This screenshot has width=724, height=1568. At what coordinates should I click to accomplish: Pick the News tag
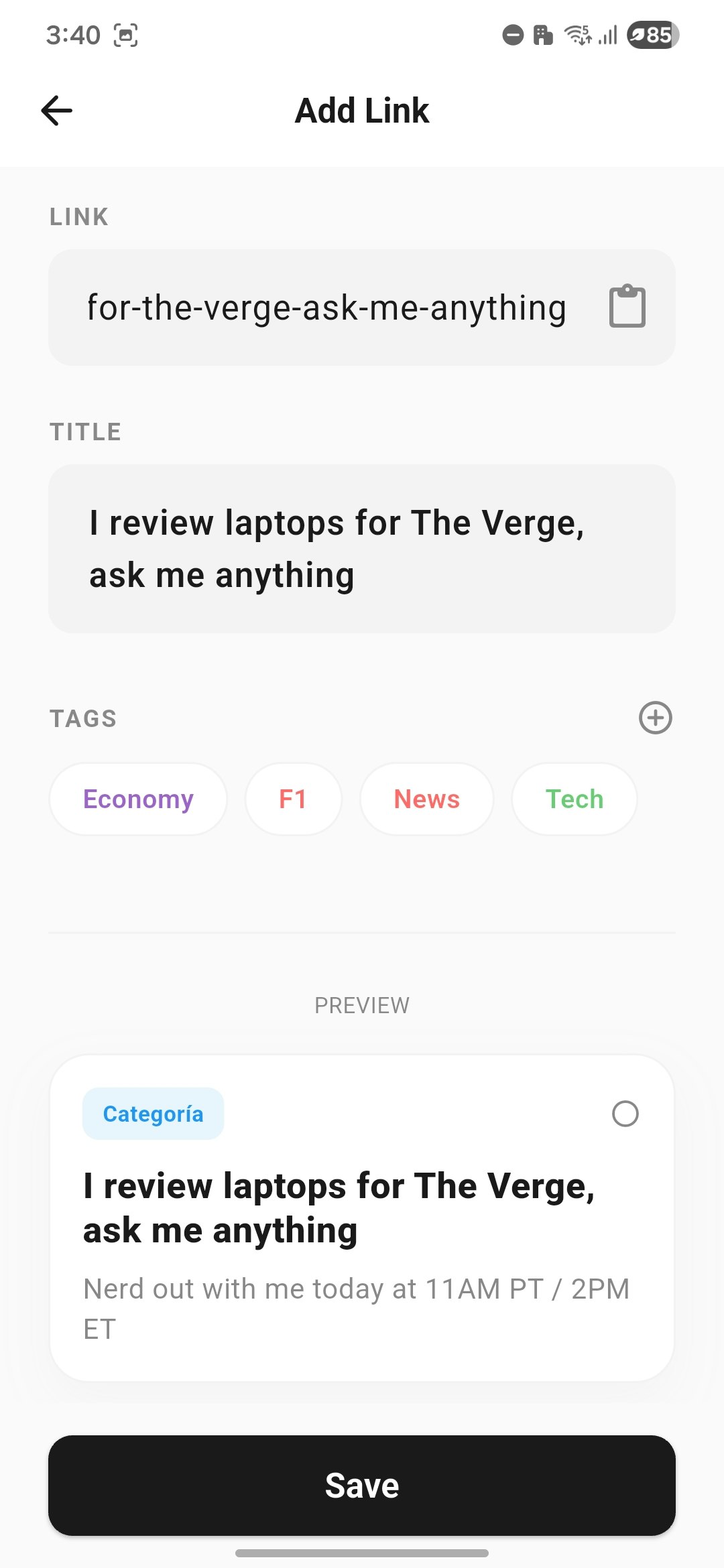click(x=426, y=799)
